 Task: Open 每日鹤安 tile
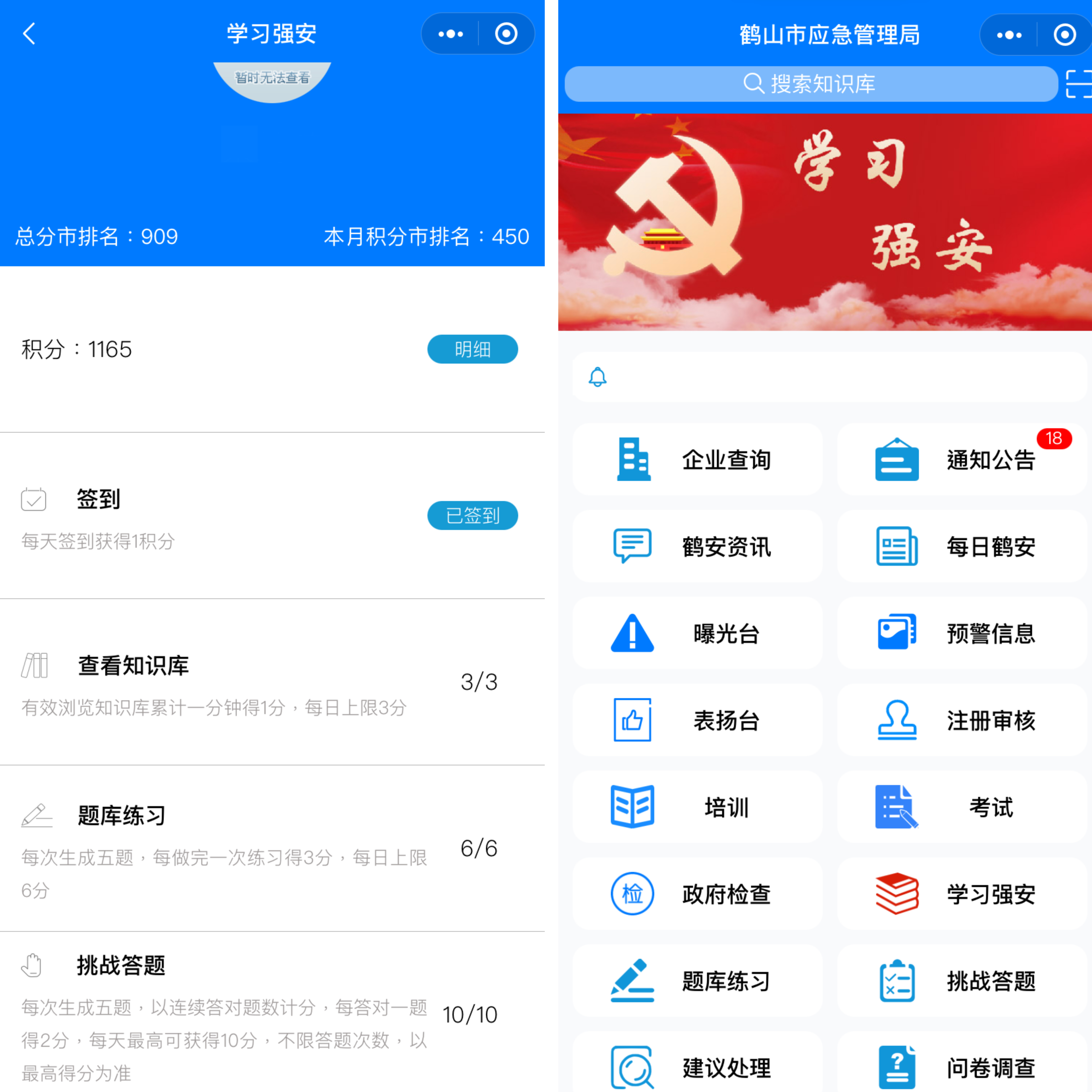pyautogui.click(x=961, y=547)
